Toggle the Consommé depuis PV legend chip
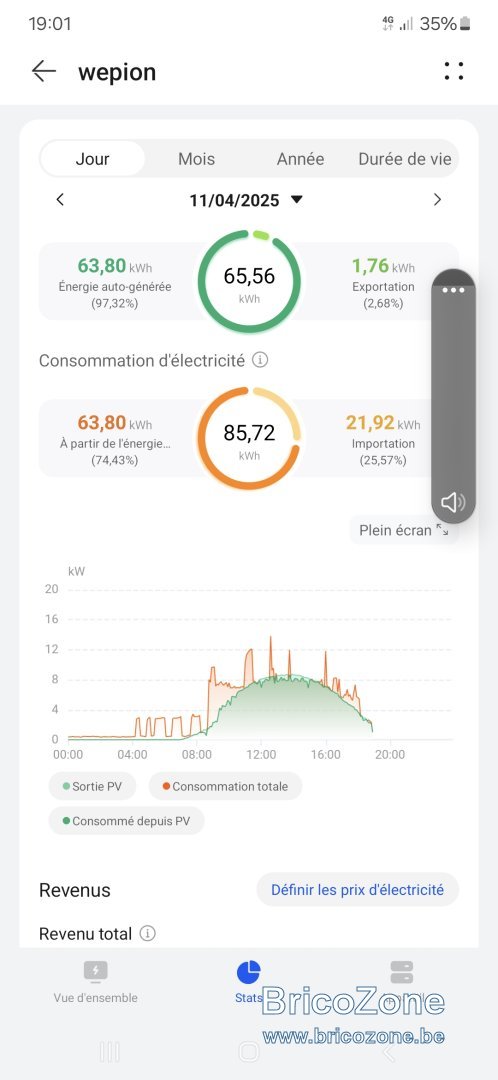 [126, 821]
